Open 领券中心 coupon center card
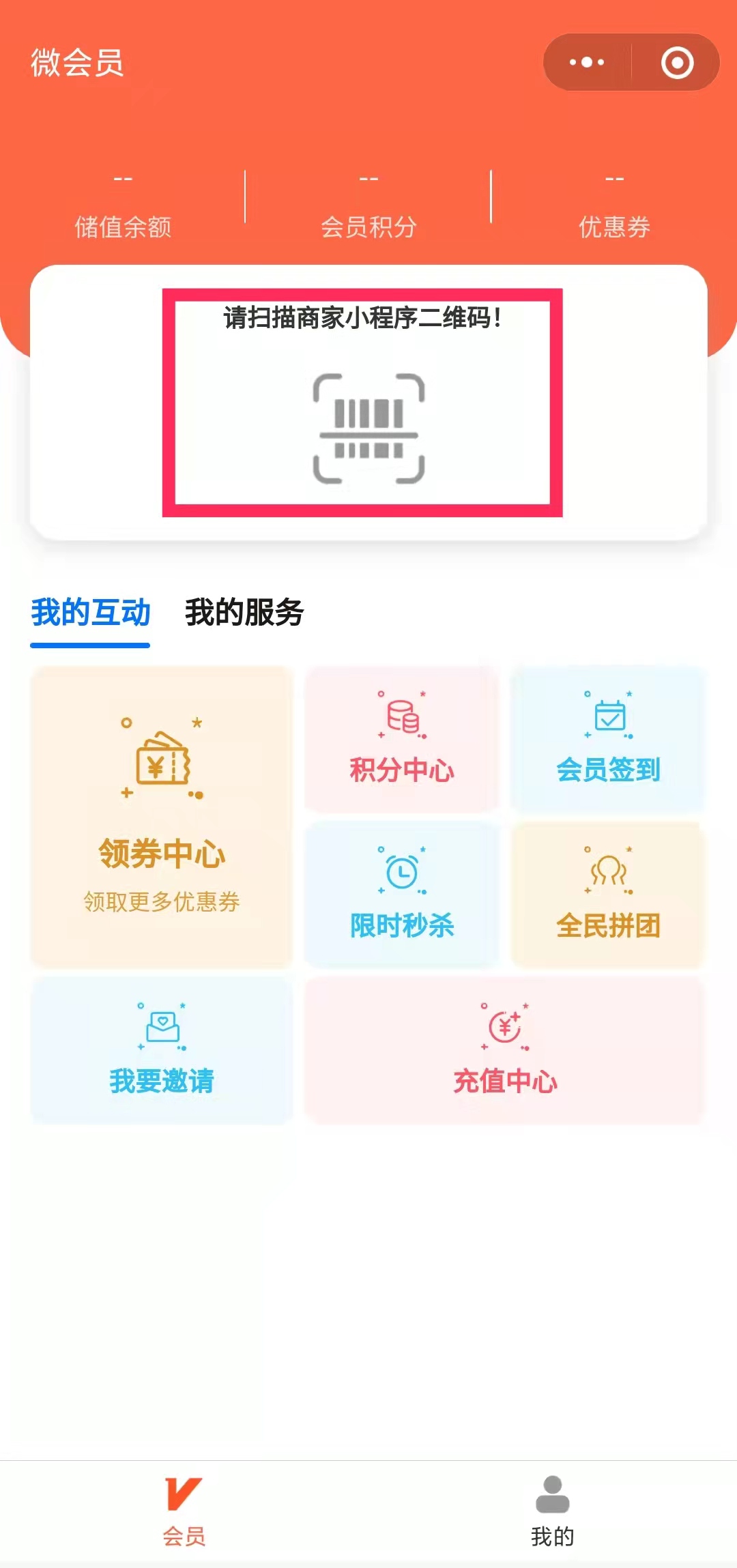 click(x=162, y=816)
